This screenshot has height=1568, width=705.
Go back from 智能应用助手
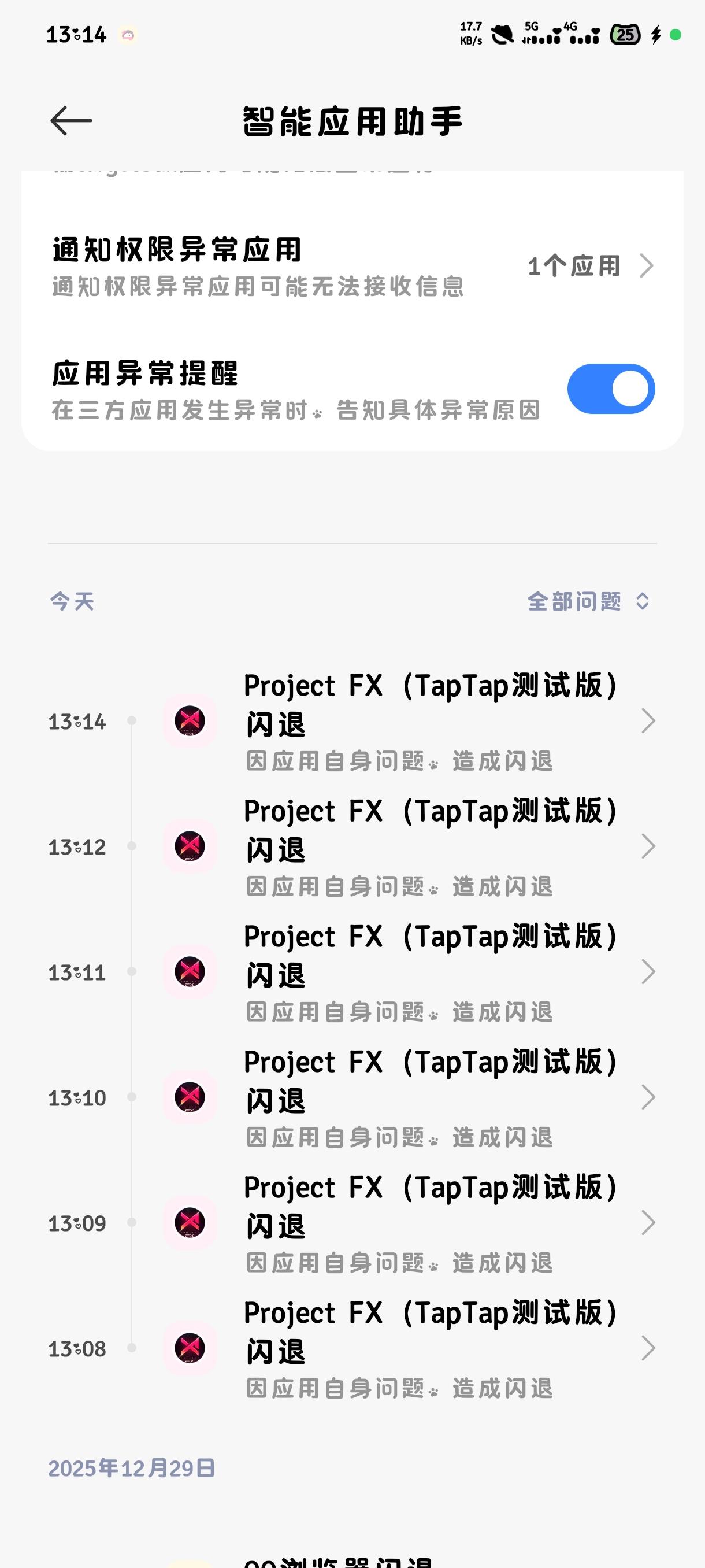71,120
